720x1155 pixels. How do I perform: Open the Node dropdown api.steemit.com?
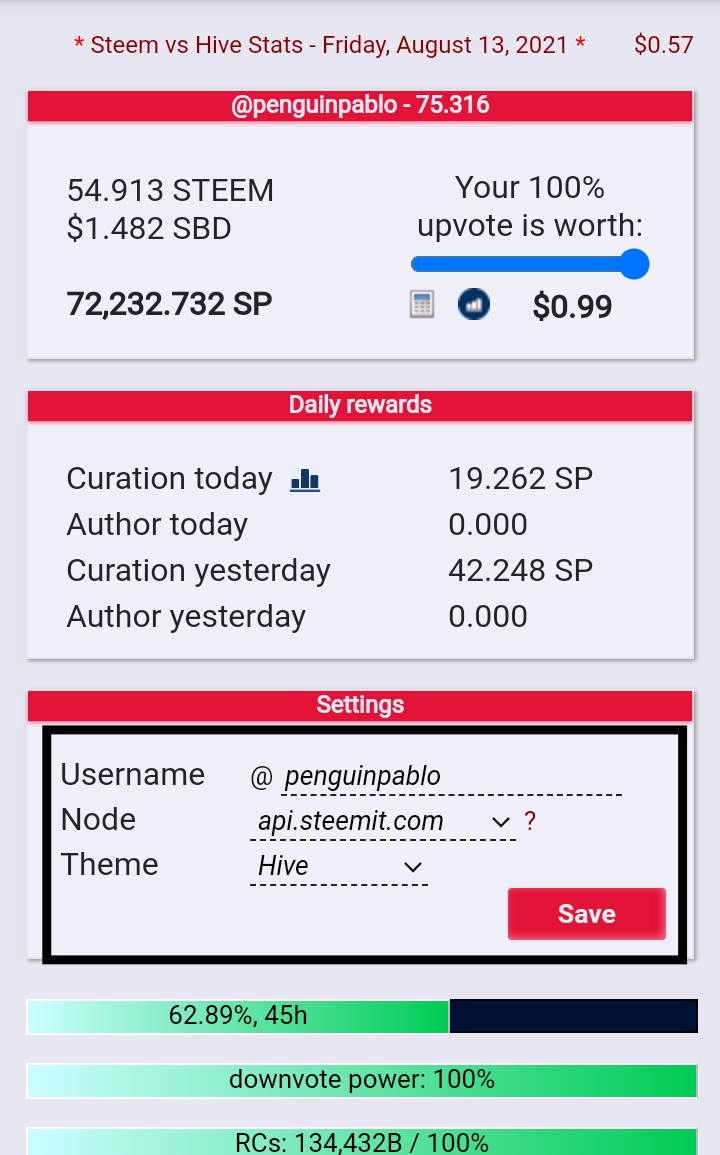coord(382,821)
